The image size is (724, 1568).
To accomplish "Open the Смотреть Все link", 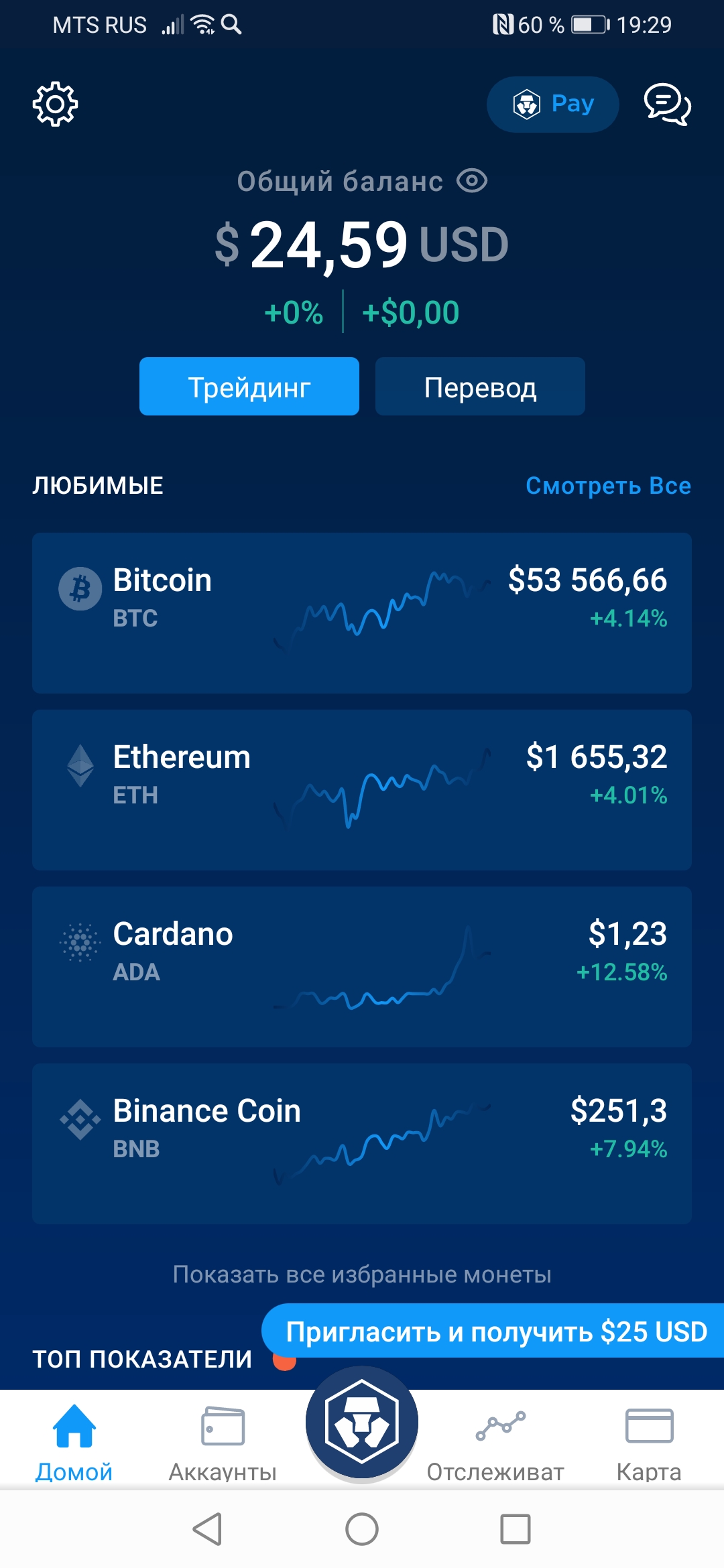I will click(x=608, y=486).
